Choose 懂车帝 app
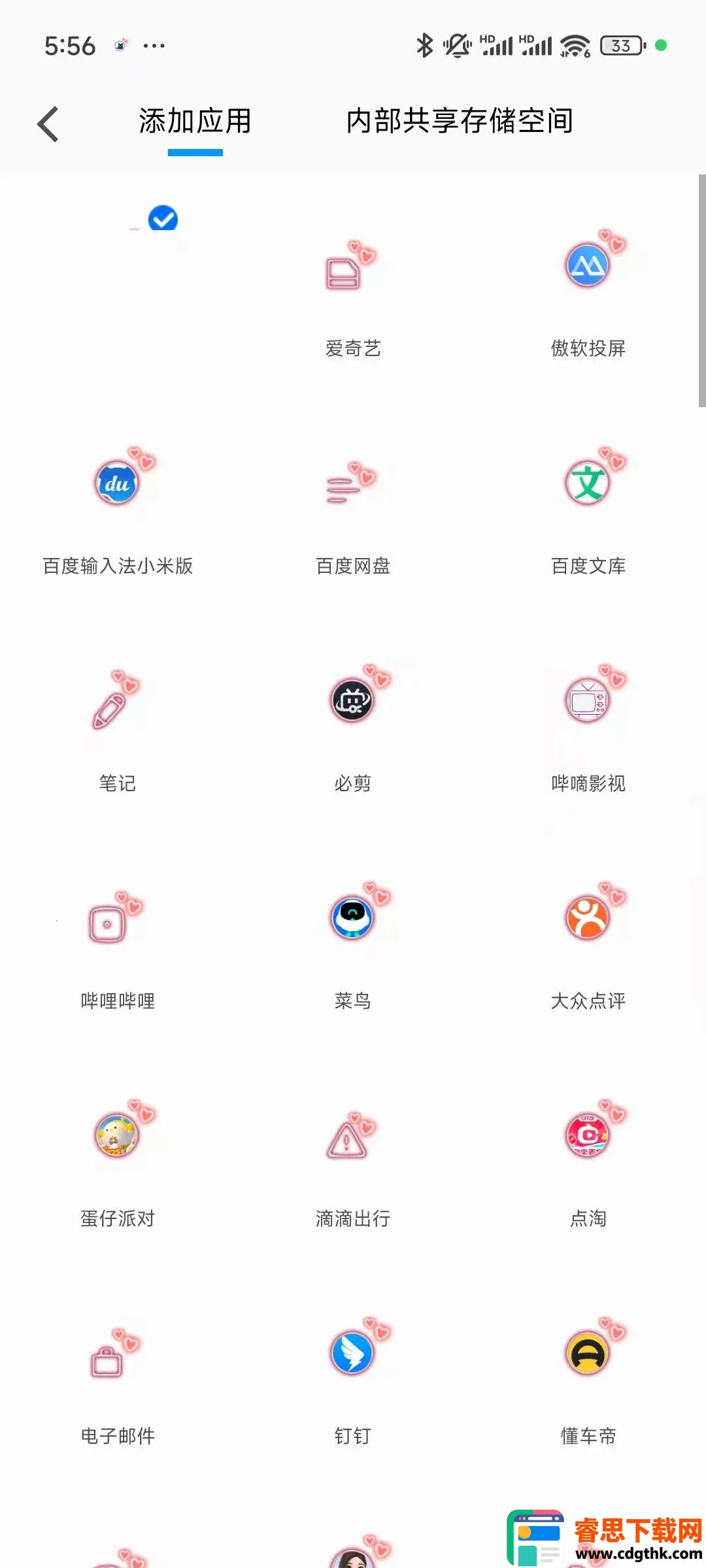The image size is (706, 1568). 588,1354
